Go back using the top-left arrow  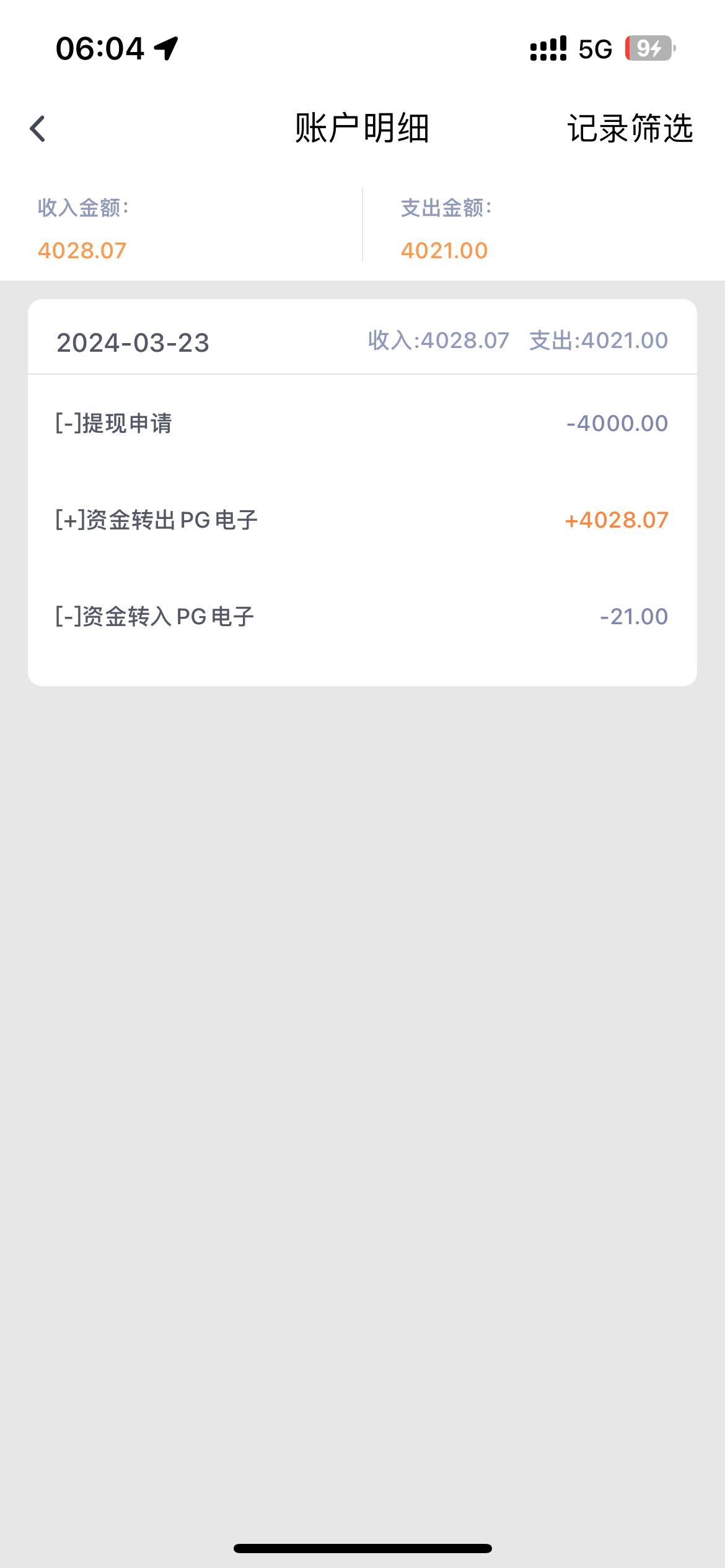[x=38, y=129]
